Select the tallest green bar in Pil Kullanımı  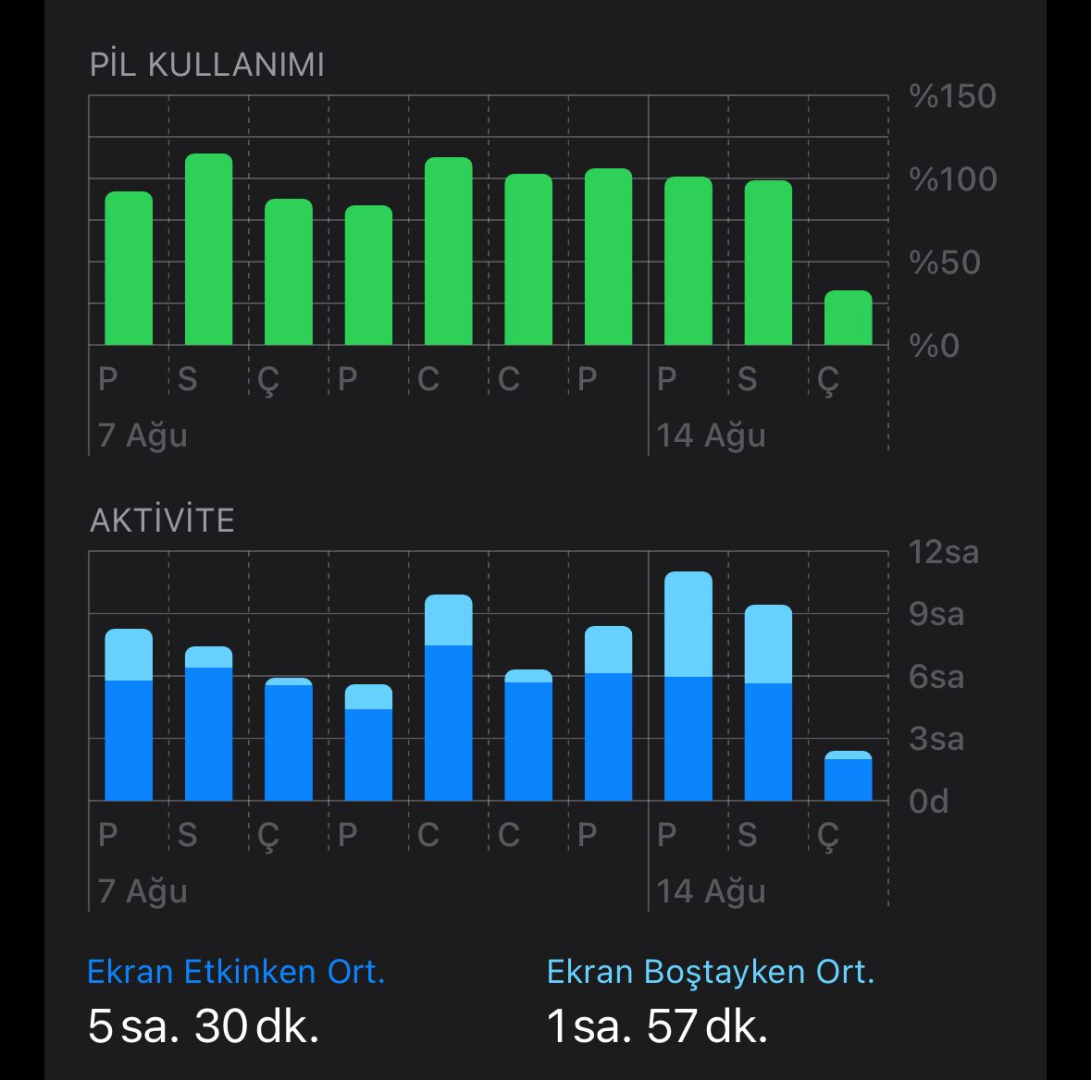(208, 249)
